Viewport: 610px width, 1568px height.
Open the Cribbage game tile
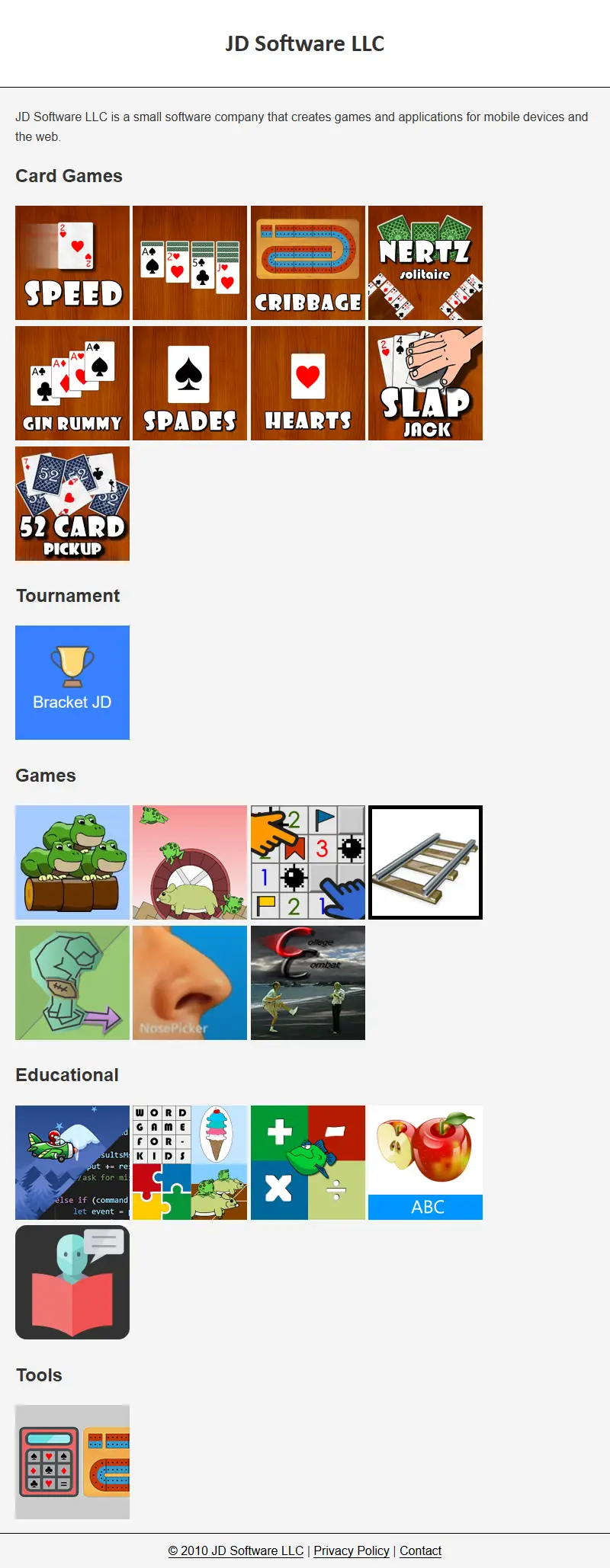(308, 263)
